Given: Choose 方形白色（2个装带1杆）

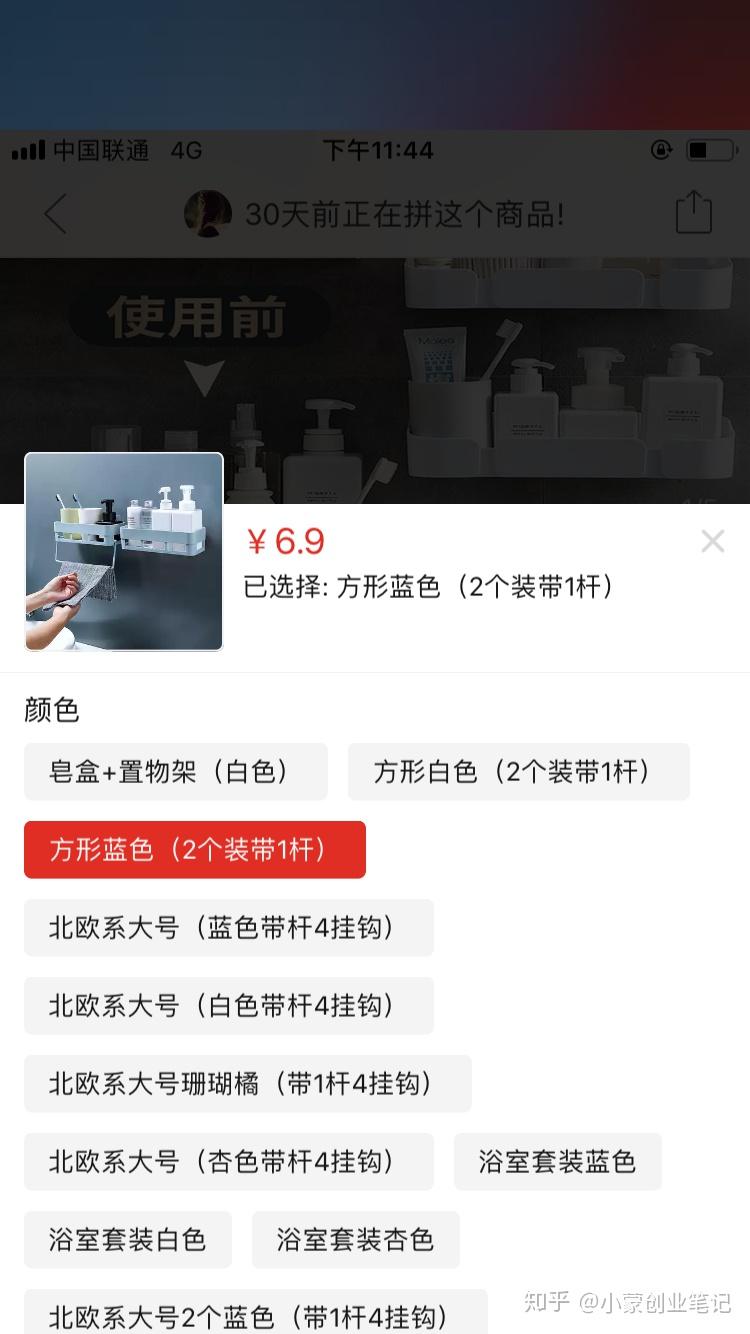Looking at the screenshot, I should pos(518,772).
